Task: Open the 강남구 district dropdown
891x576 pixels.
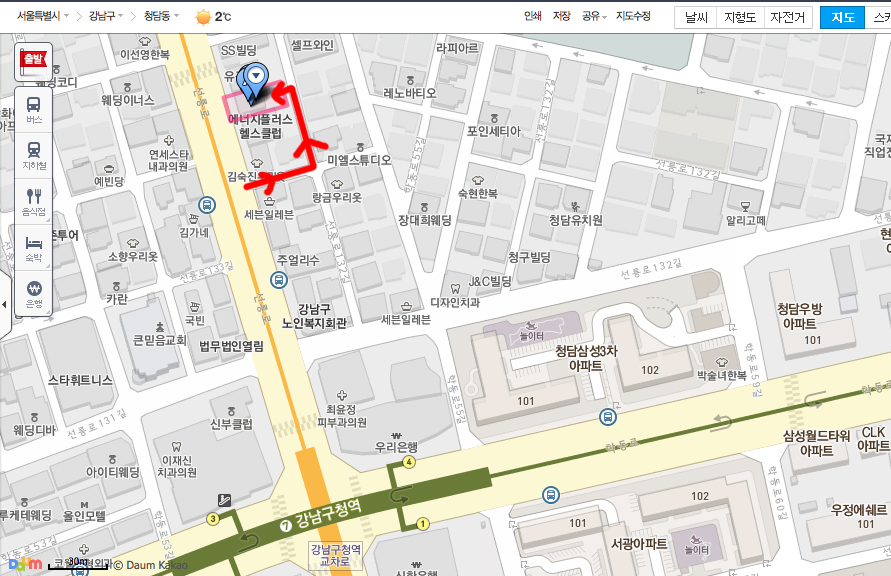Action: click(105, 16)
